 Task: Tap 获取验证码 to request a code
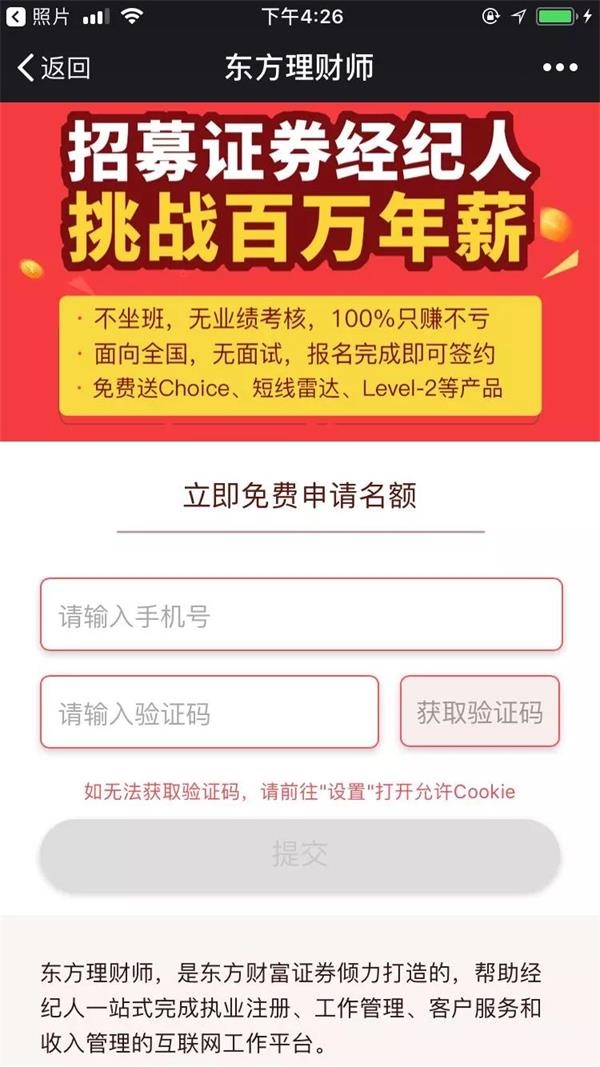(x=479, y=712)
